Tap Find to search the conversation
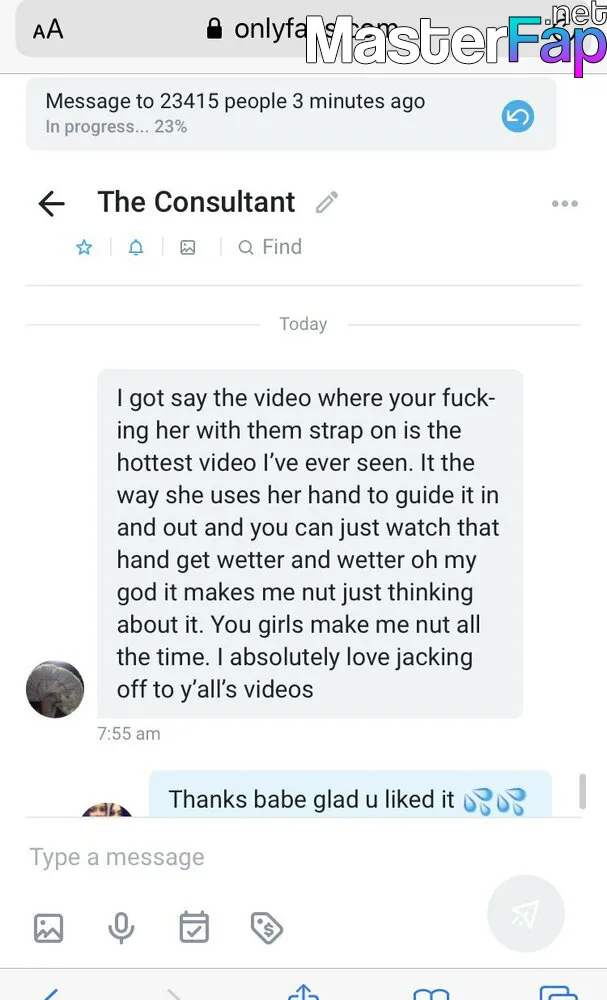This screenshot has height=1000, width=607. (x=270, y=247)
